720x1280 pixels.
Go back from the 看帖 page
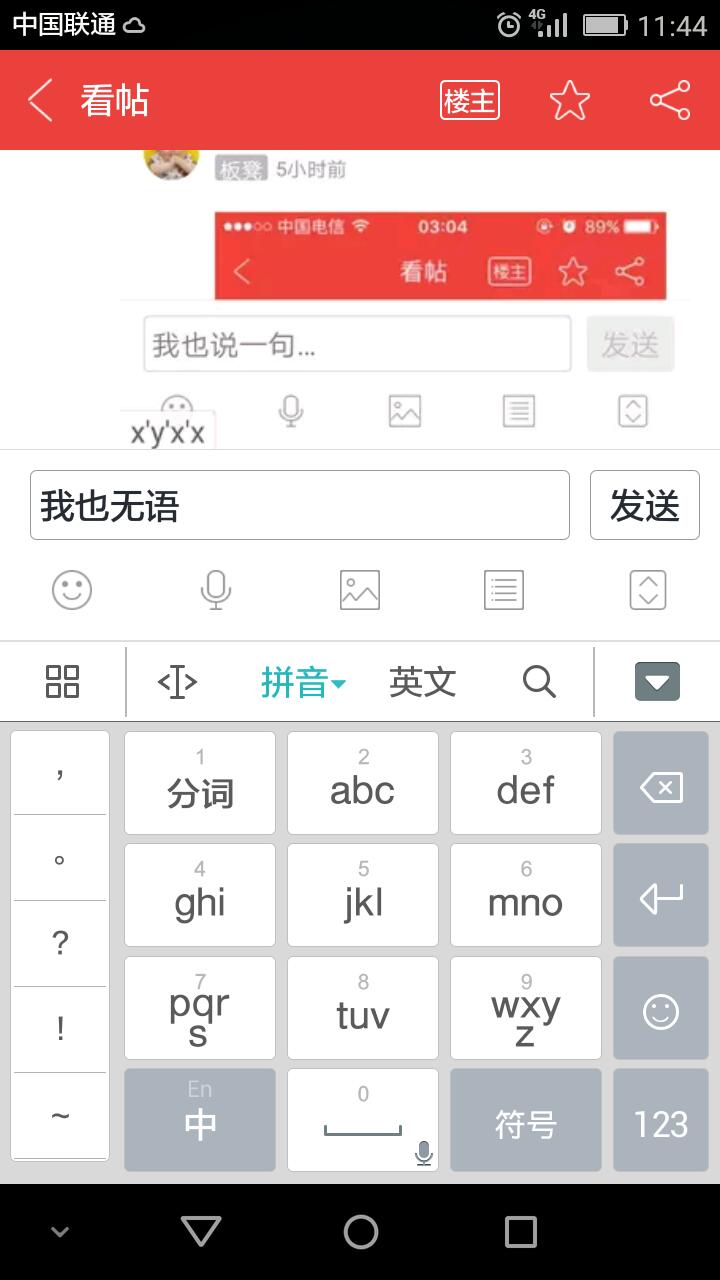pyautogui.click(x=40, y=101)
